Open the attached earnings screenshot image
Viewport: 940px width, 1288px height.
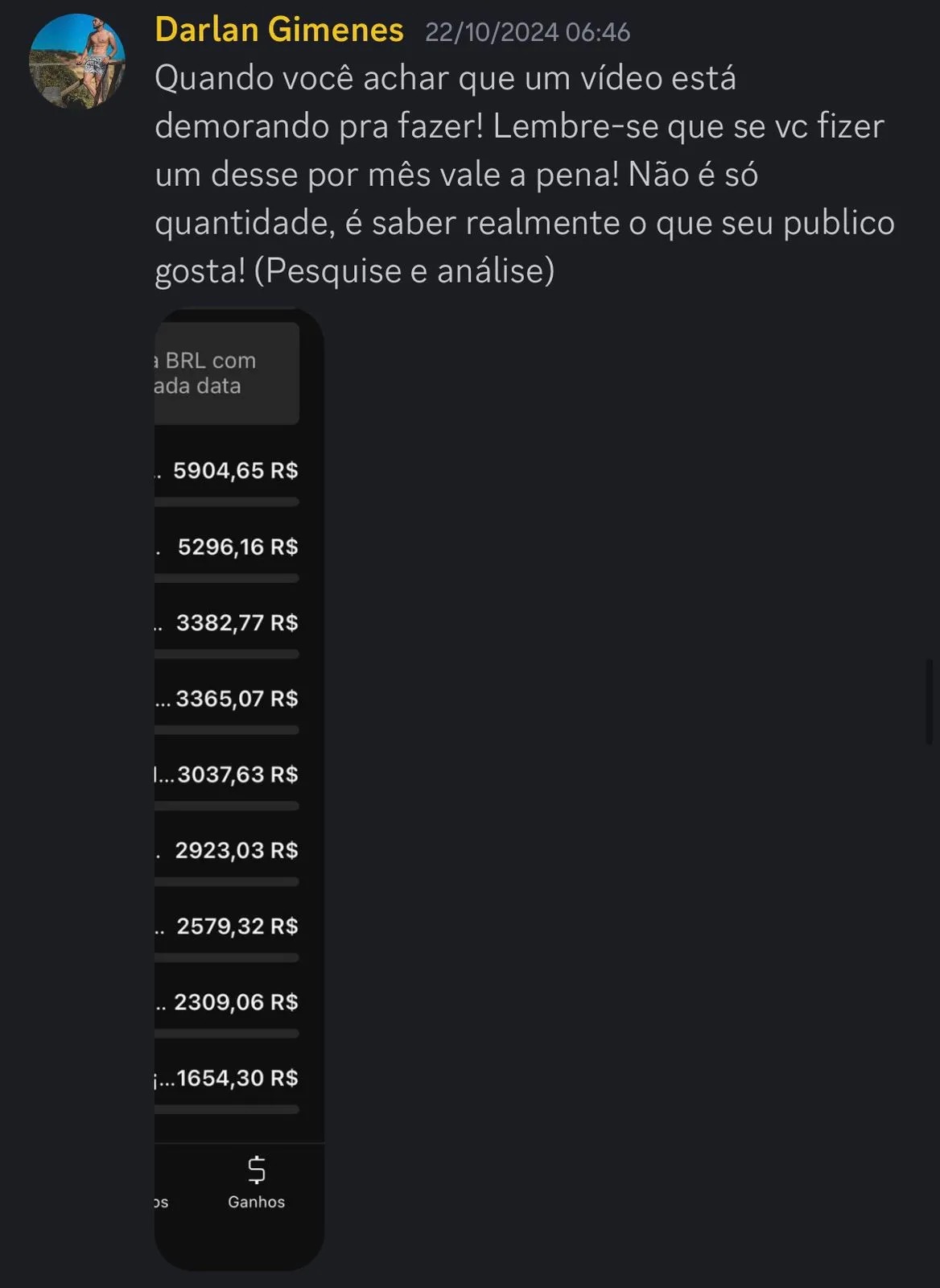tap(239, 789)
